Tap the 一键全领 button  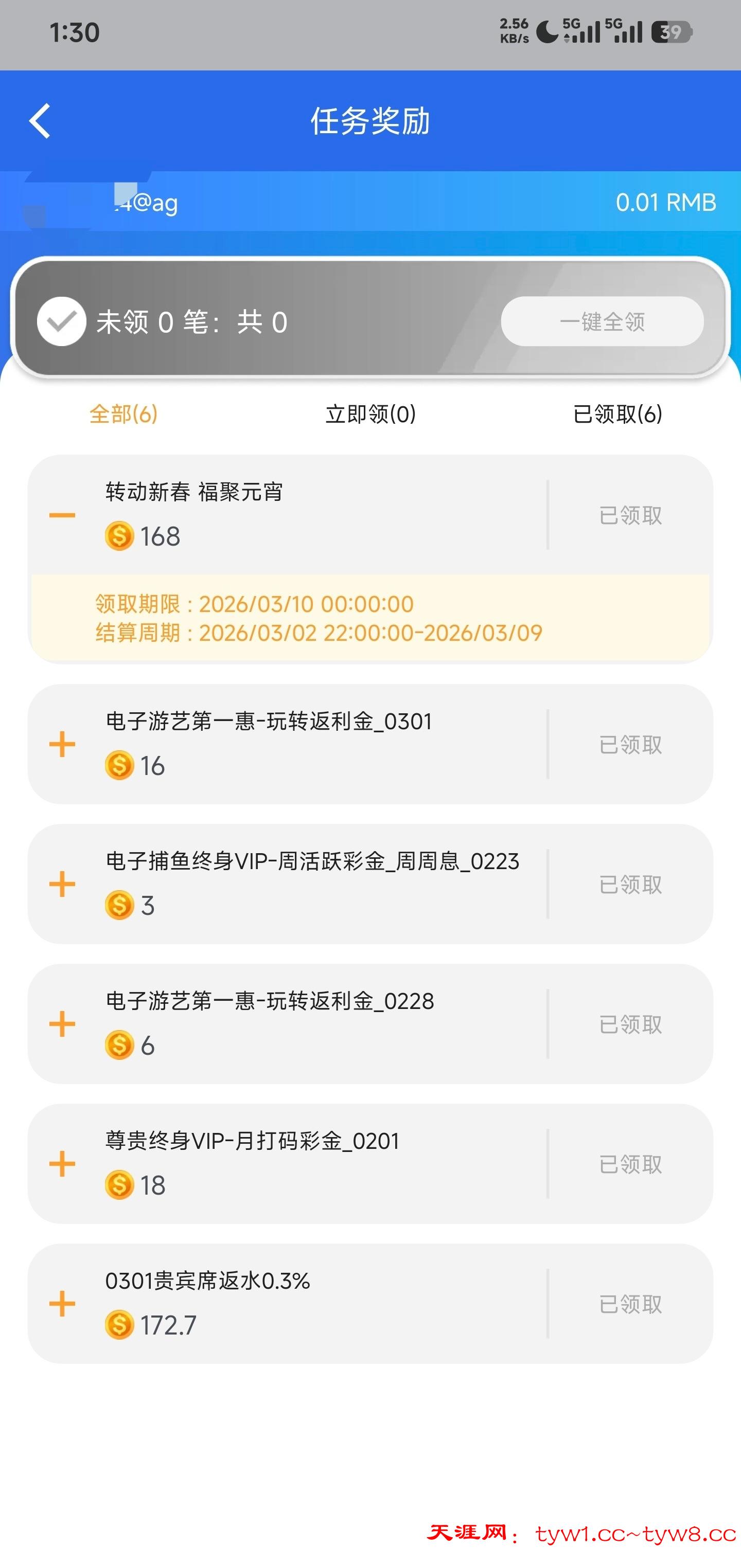click(x=602, y=321)
